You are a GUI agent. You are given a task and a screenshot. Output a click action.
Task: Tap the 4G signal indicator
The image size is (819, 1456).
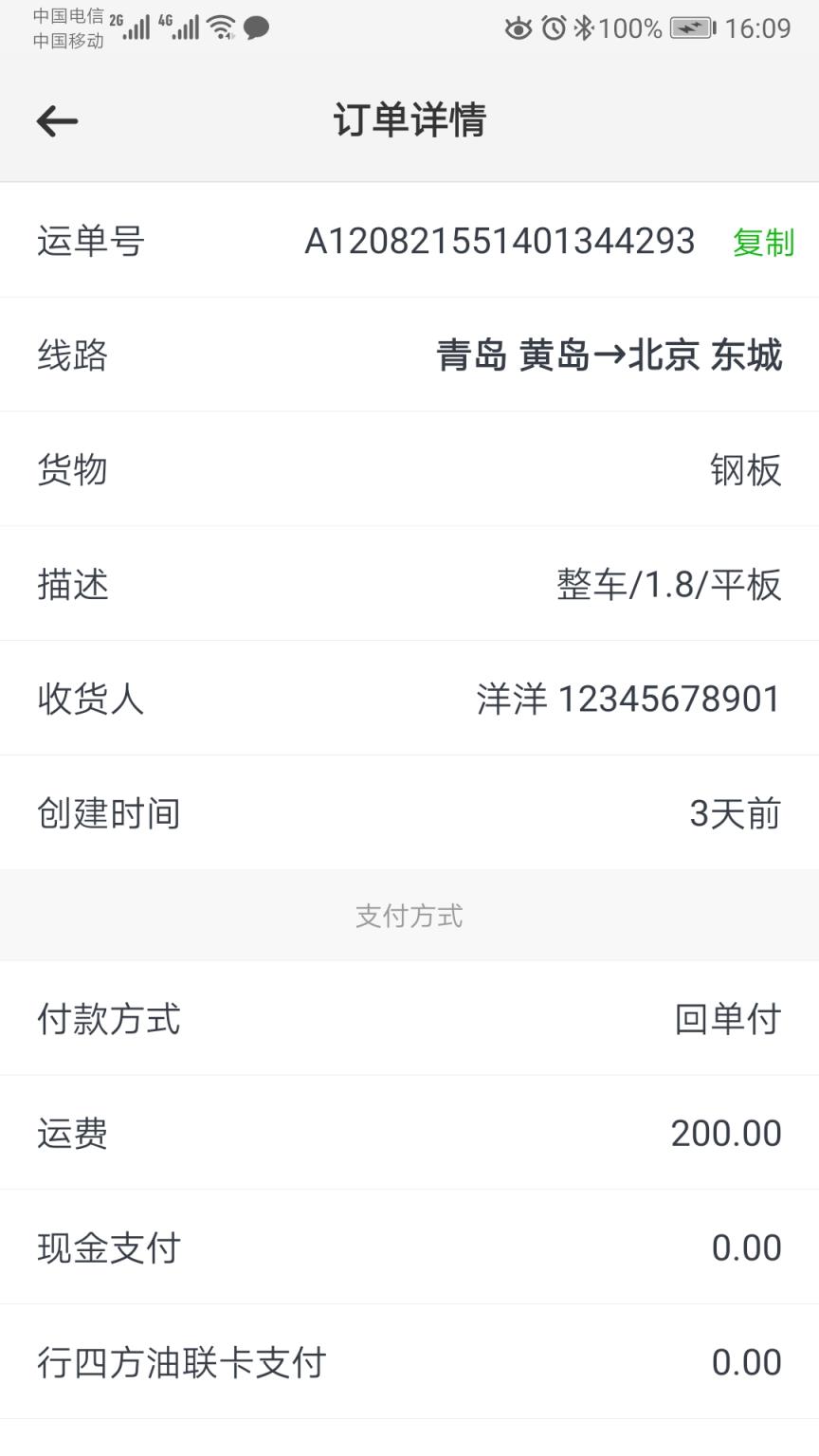188,26
